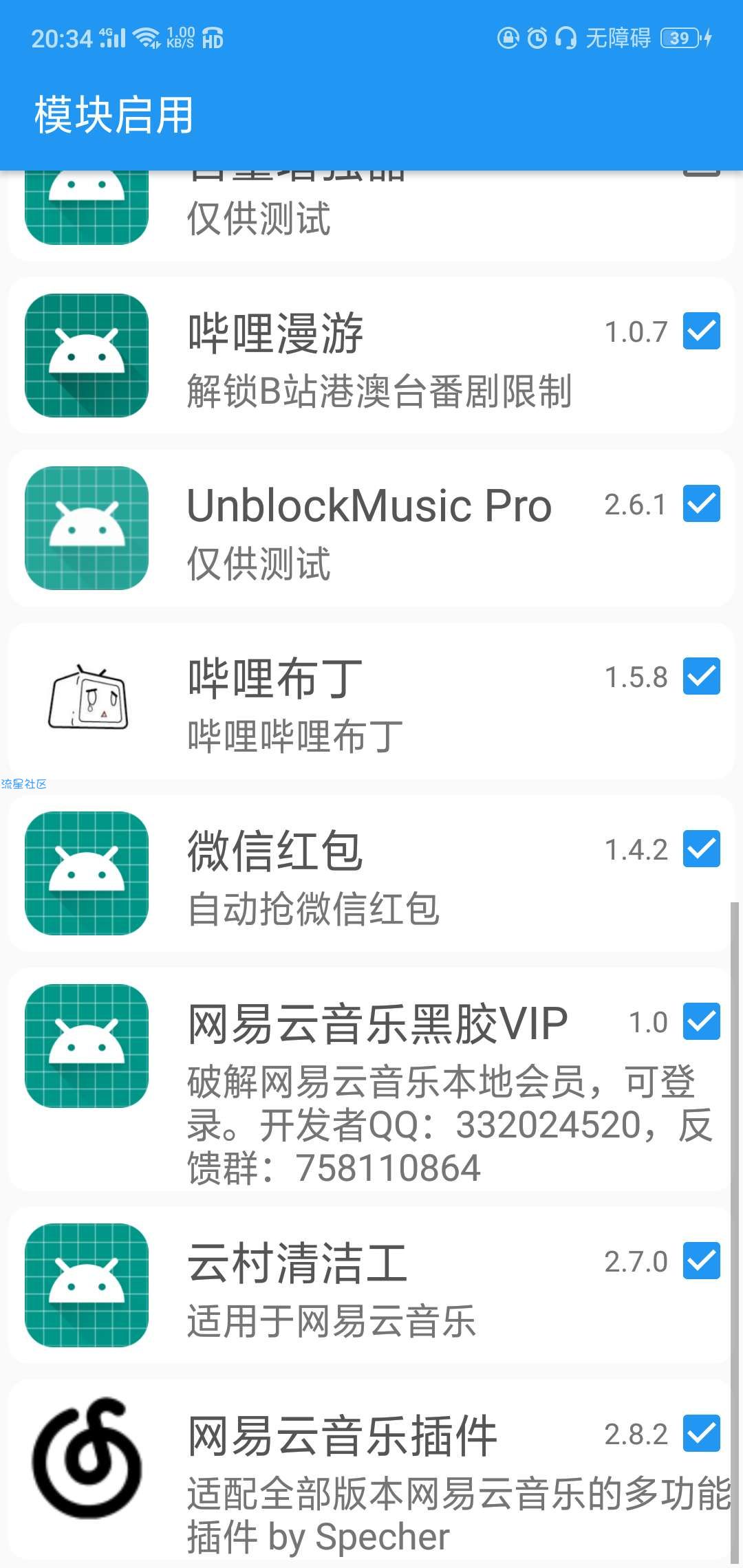Open the 微信红包 module row
Viewport: 743px width, 1568px height.
(371, 873)
